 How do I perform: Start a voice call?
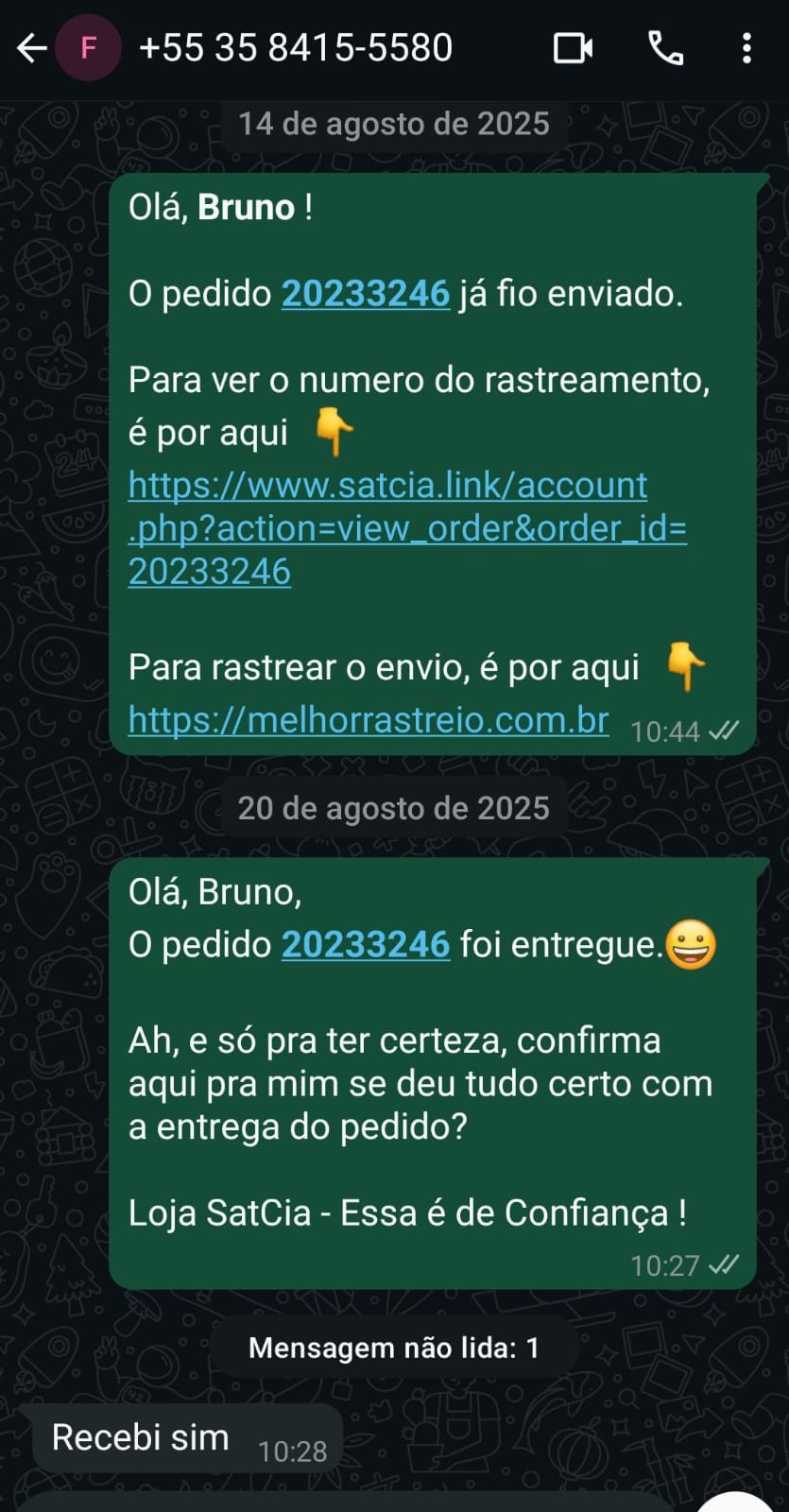point(665,48)
